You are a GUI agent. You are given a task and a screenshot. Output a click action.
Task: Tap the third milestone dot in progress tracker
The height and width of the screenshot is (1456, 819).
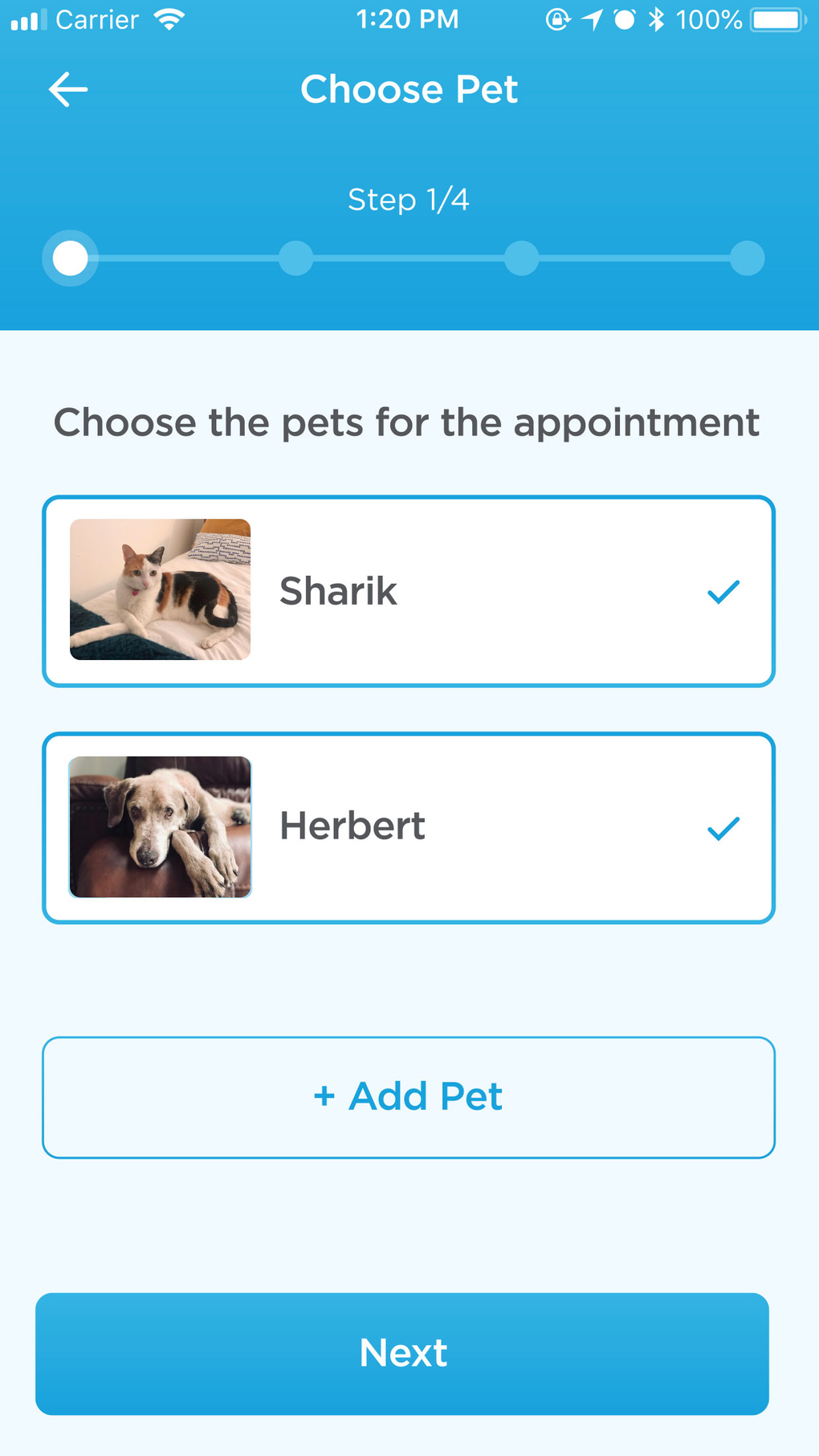[x=521, y=258]
